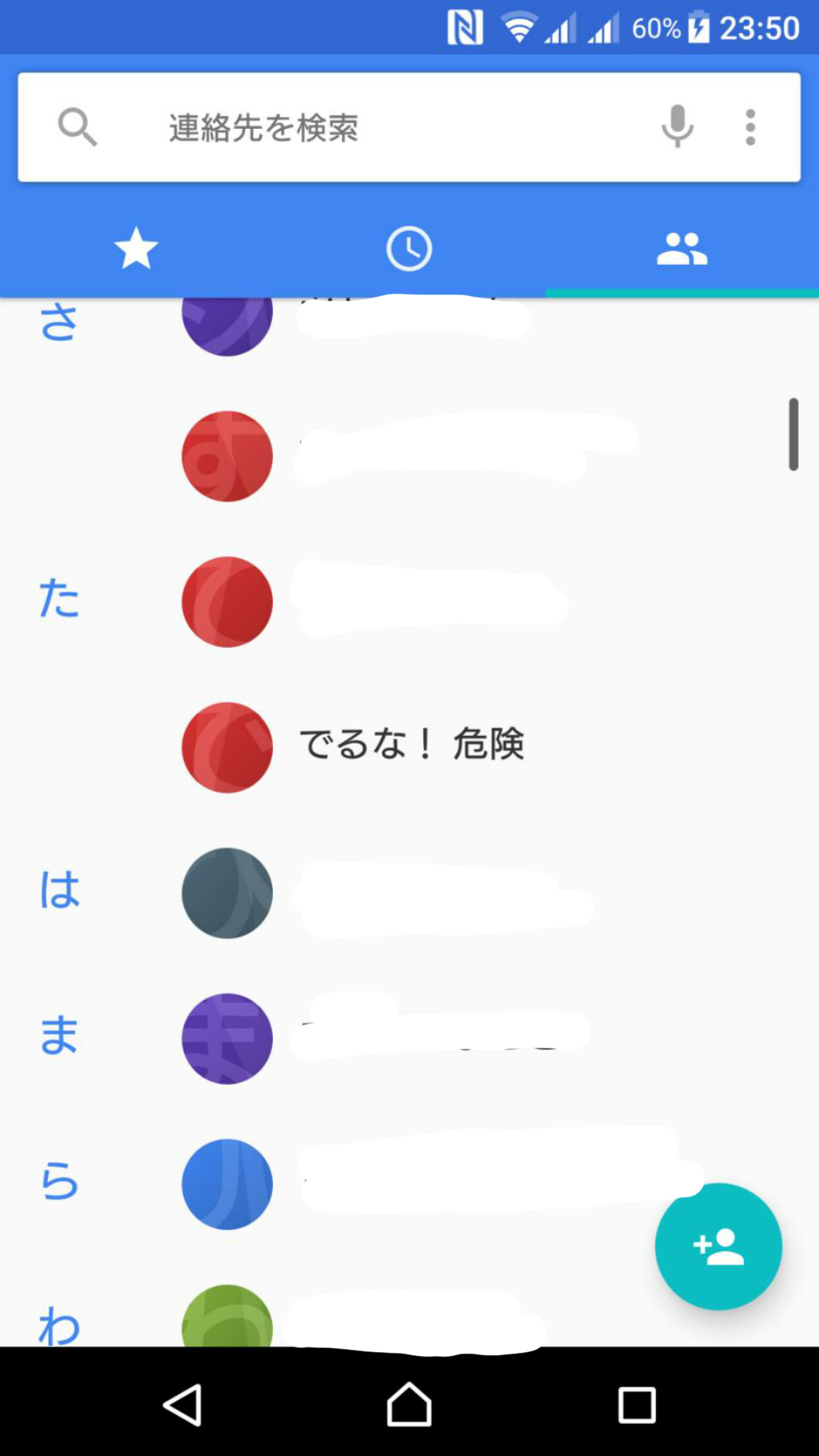Screen dimensions: 819x1456
Task: Add a new contact
Action: [718, 1247]
